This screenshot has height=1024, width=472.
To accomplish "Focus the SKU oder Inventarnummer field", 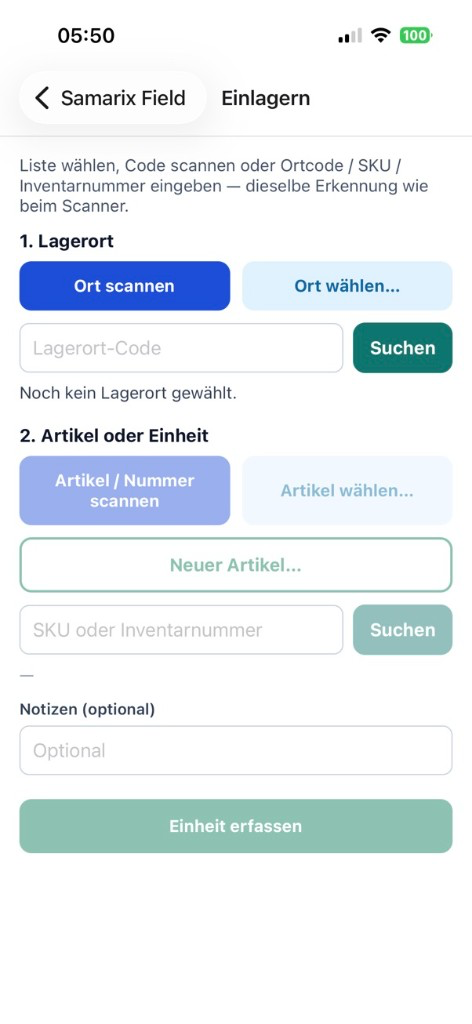I will tap(181, 630).
